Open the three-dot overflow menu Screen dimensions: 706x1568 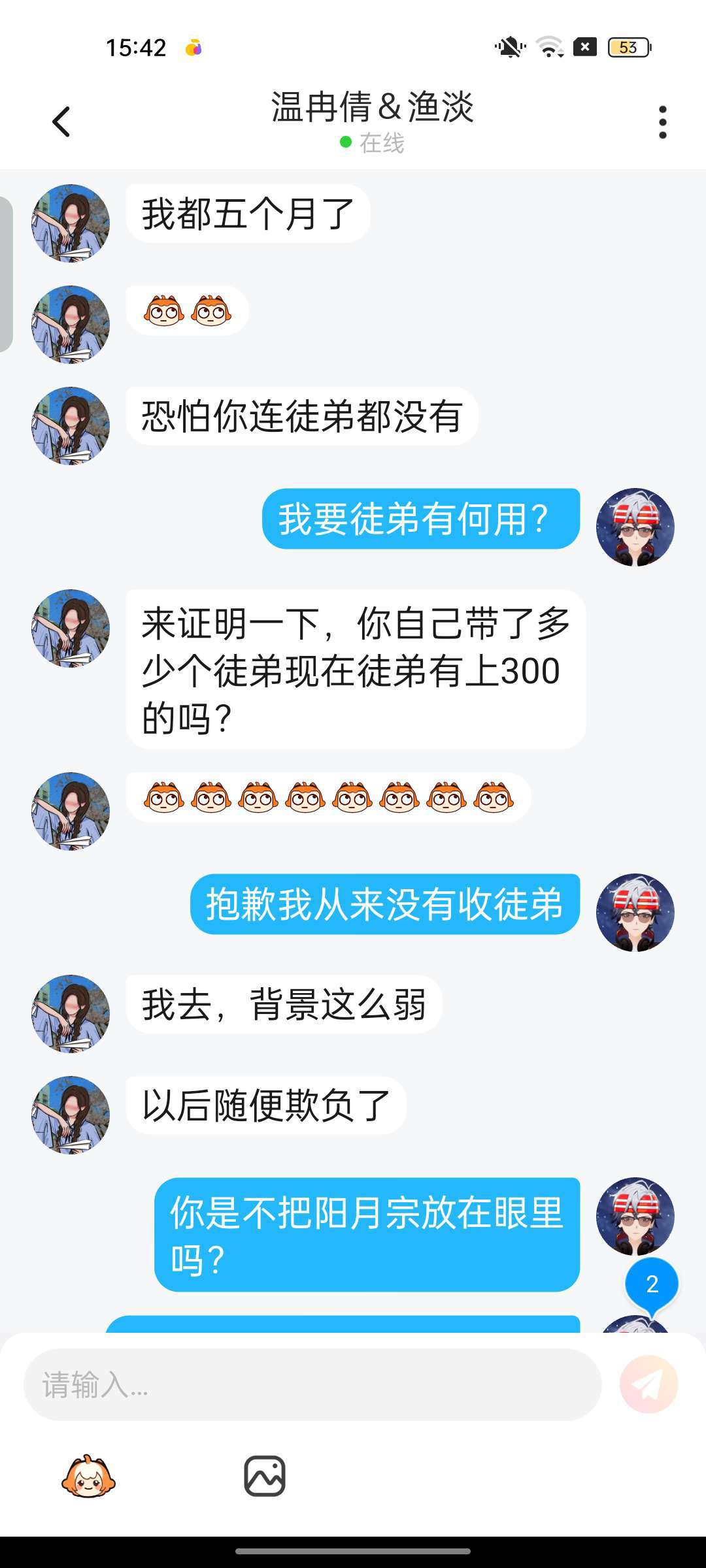coord(662,122)
